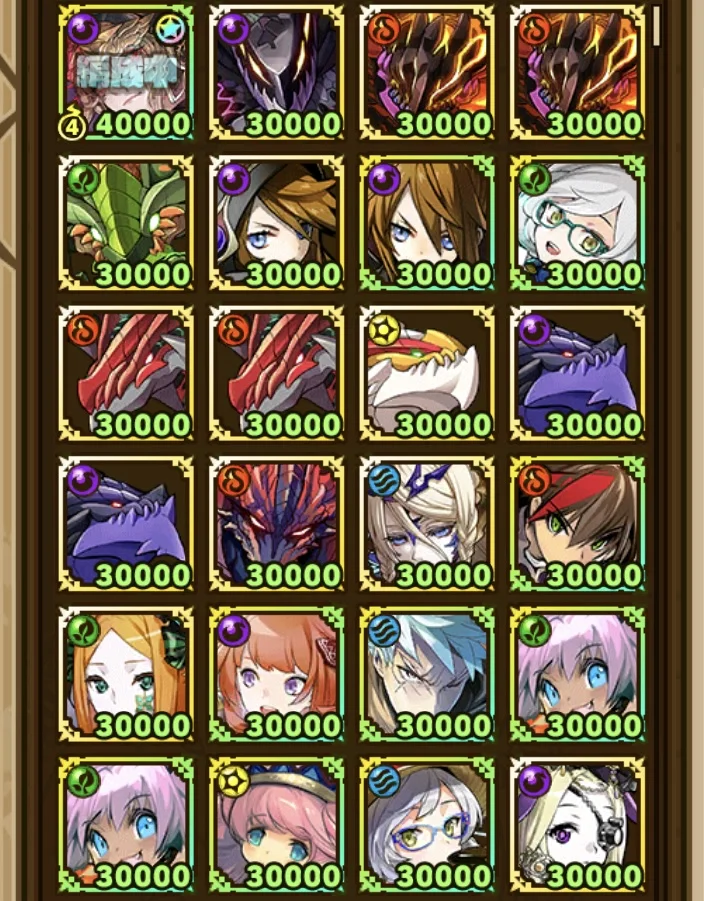Pick the orange-haired wood-element girl

tap(126, 673)
